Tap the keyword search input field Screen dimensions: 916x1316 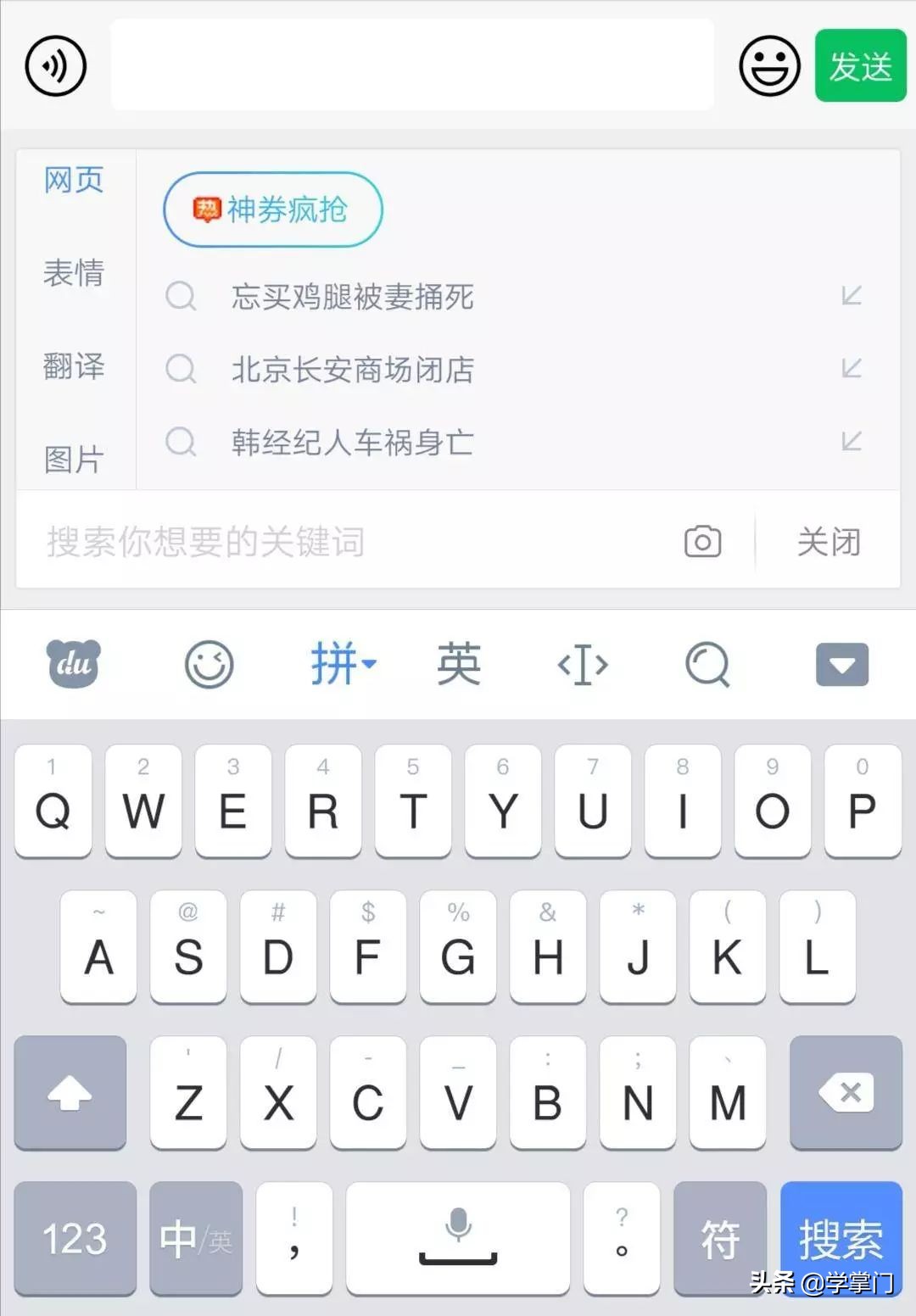pos(339,541)
